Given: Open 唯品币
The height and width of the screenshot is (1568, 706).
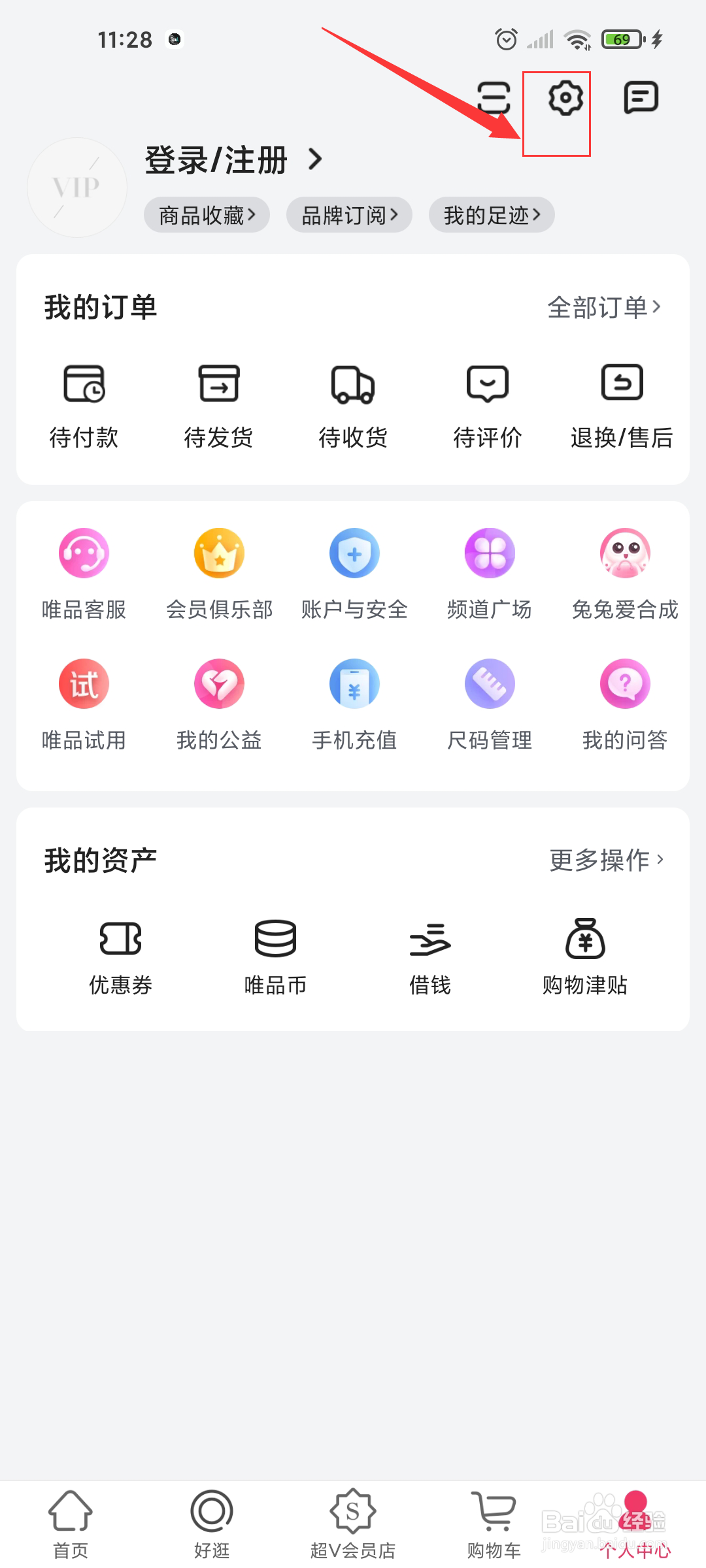Looking at the screenshot, I should pos(275,956).
